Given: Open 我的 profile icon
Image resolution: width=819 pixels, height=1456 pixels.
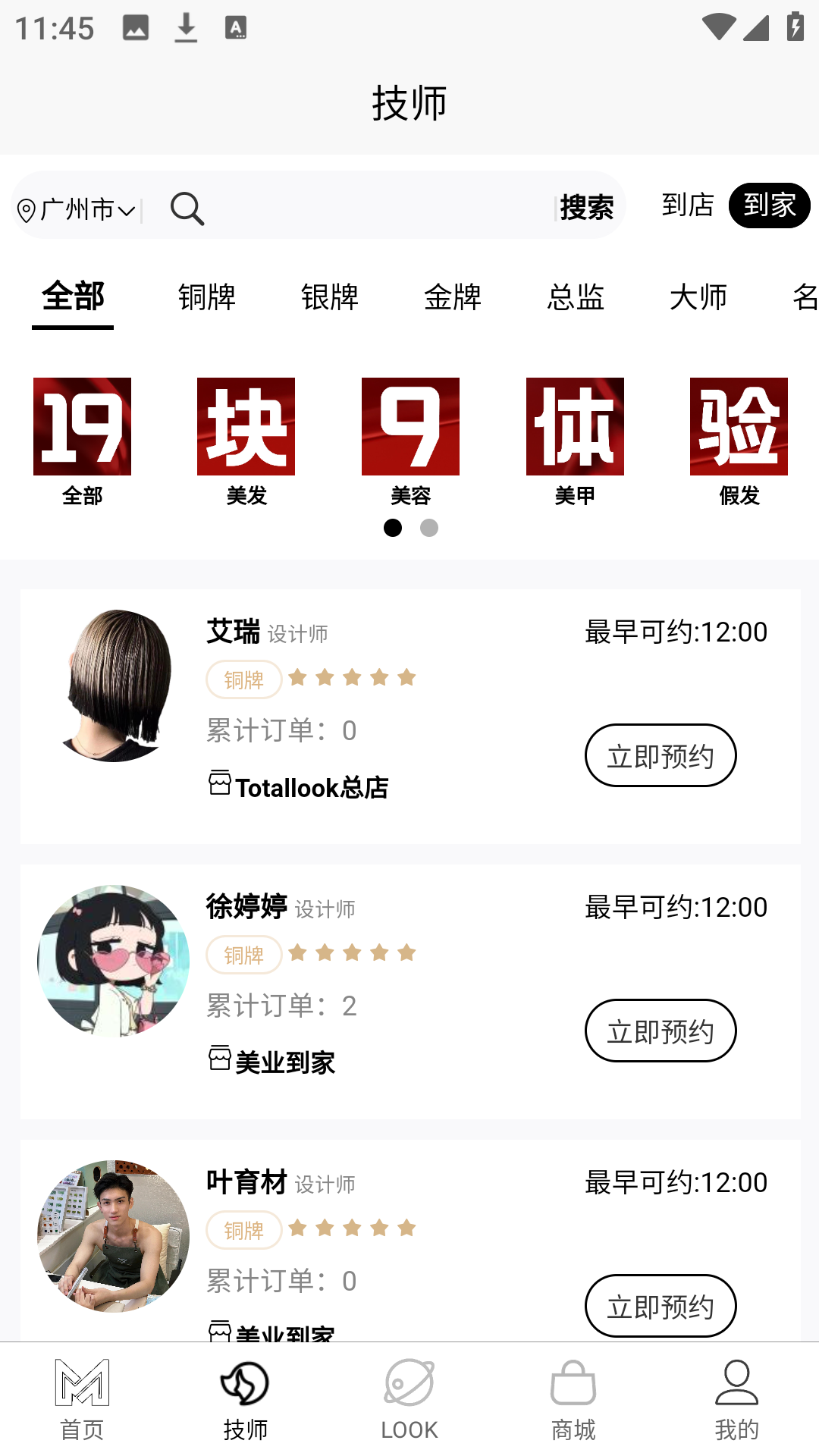Looking at the screenshot, I should tap(736, 1383).
